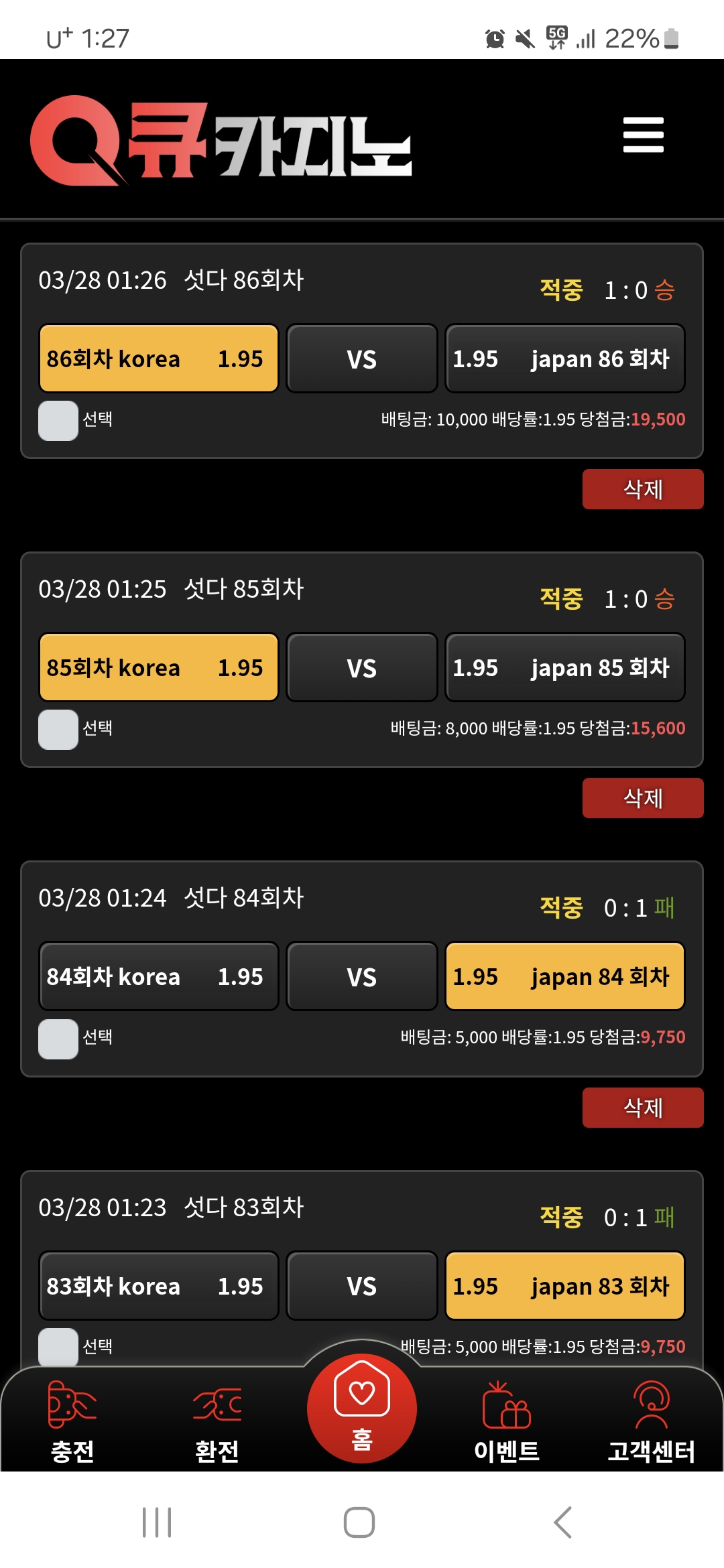Screen dimensions: 724x1568
Task: Delete the 섯다 85회차 bet record
Action: coord(642,798)
